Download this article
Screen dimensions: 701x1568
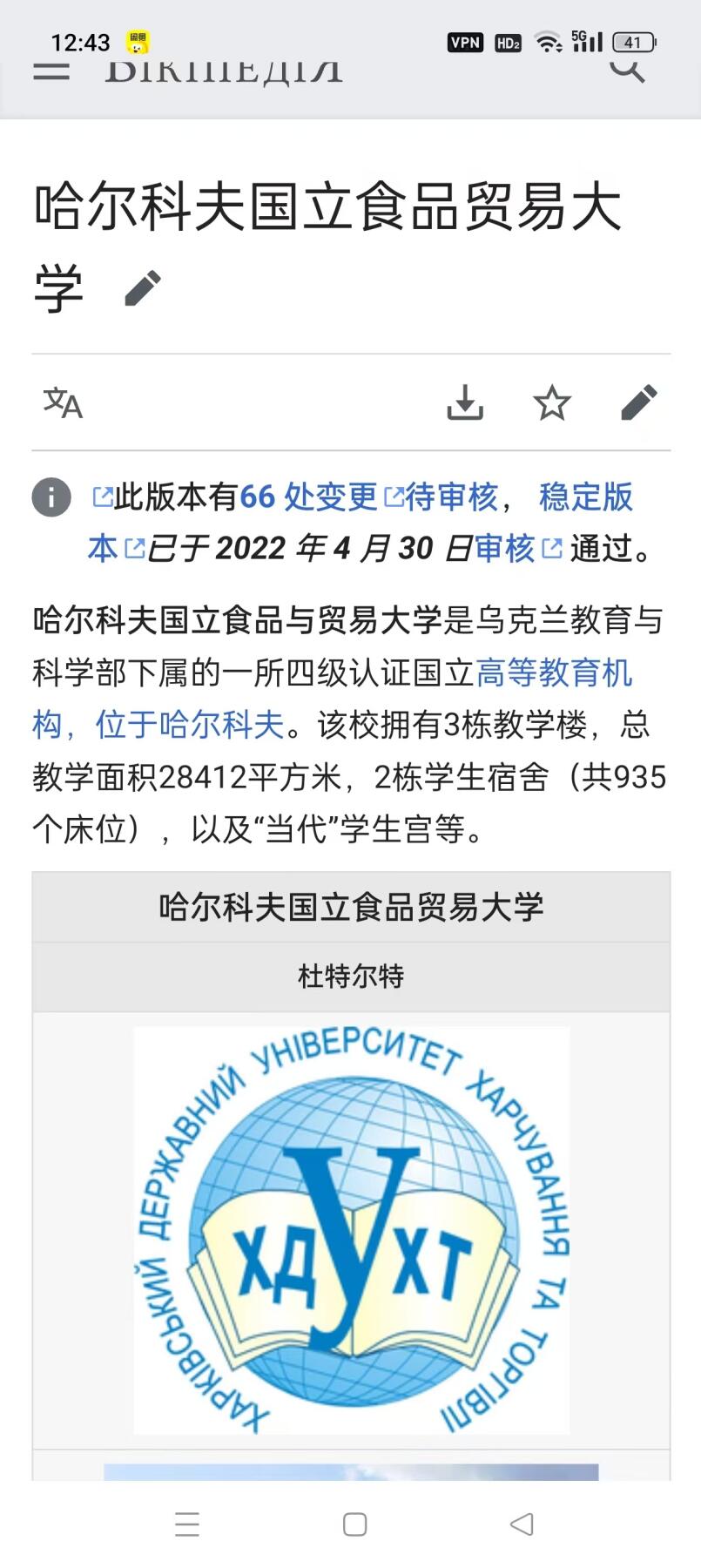465,402
